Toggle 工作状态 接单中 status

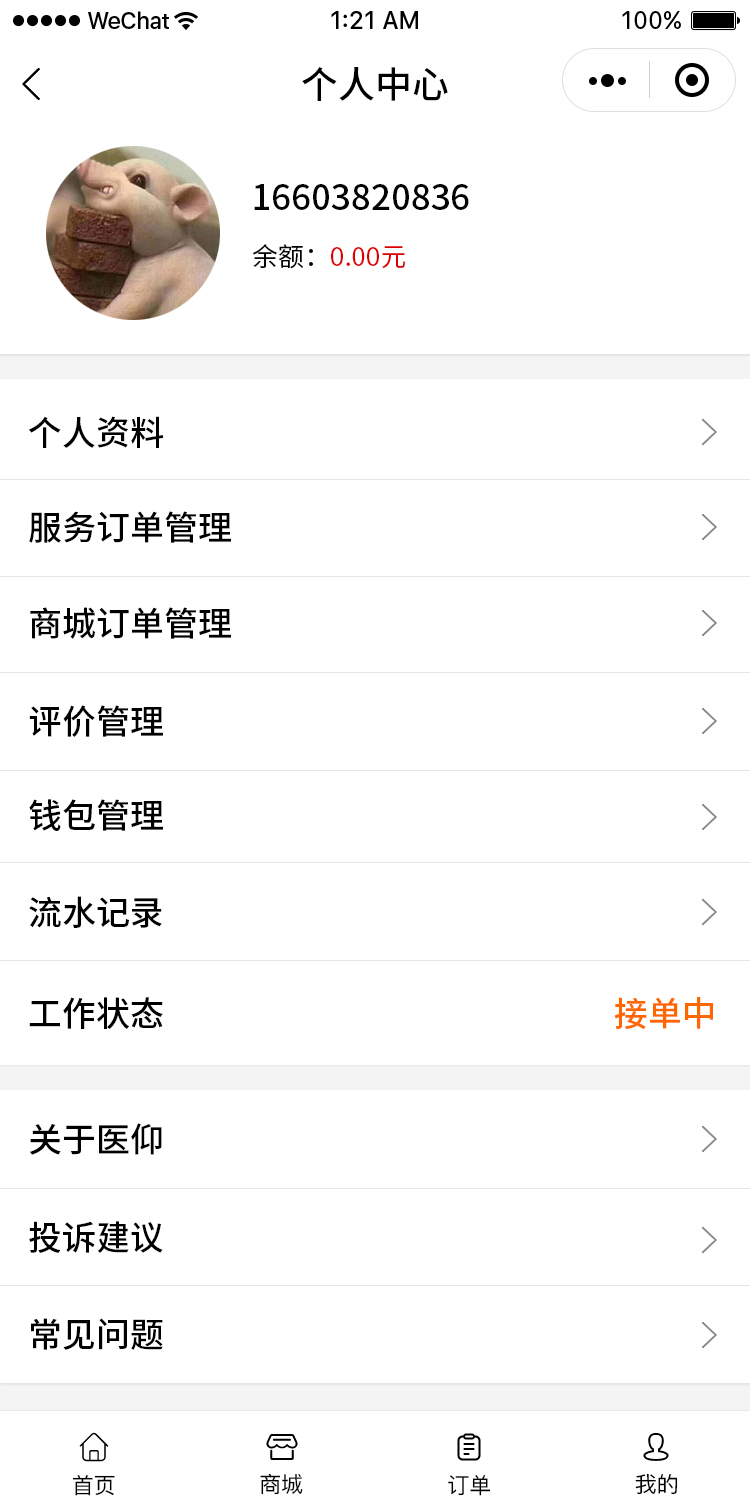pos(664,1013)
